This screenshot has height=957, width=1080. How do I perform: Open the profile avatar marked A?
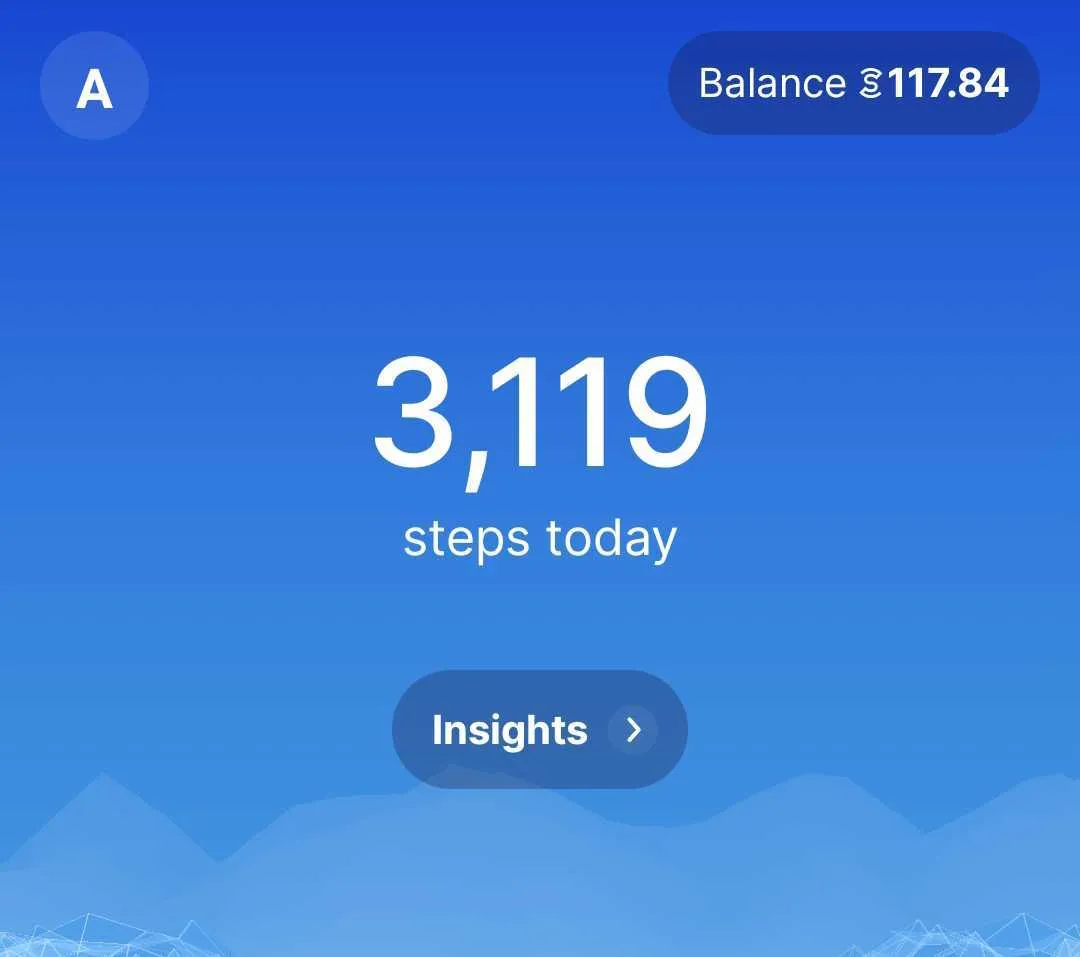pyautogui.click(x=94, y=87)
